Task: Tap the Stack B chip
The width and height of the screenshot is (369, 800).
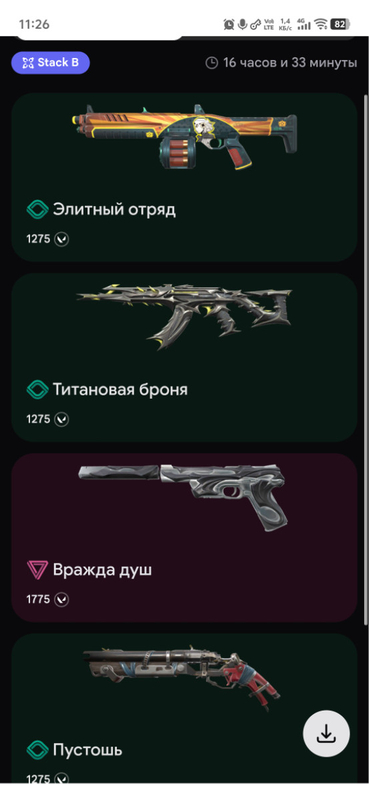Action: (51, 63)
